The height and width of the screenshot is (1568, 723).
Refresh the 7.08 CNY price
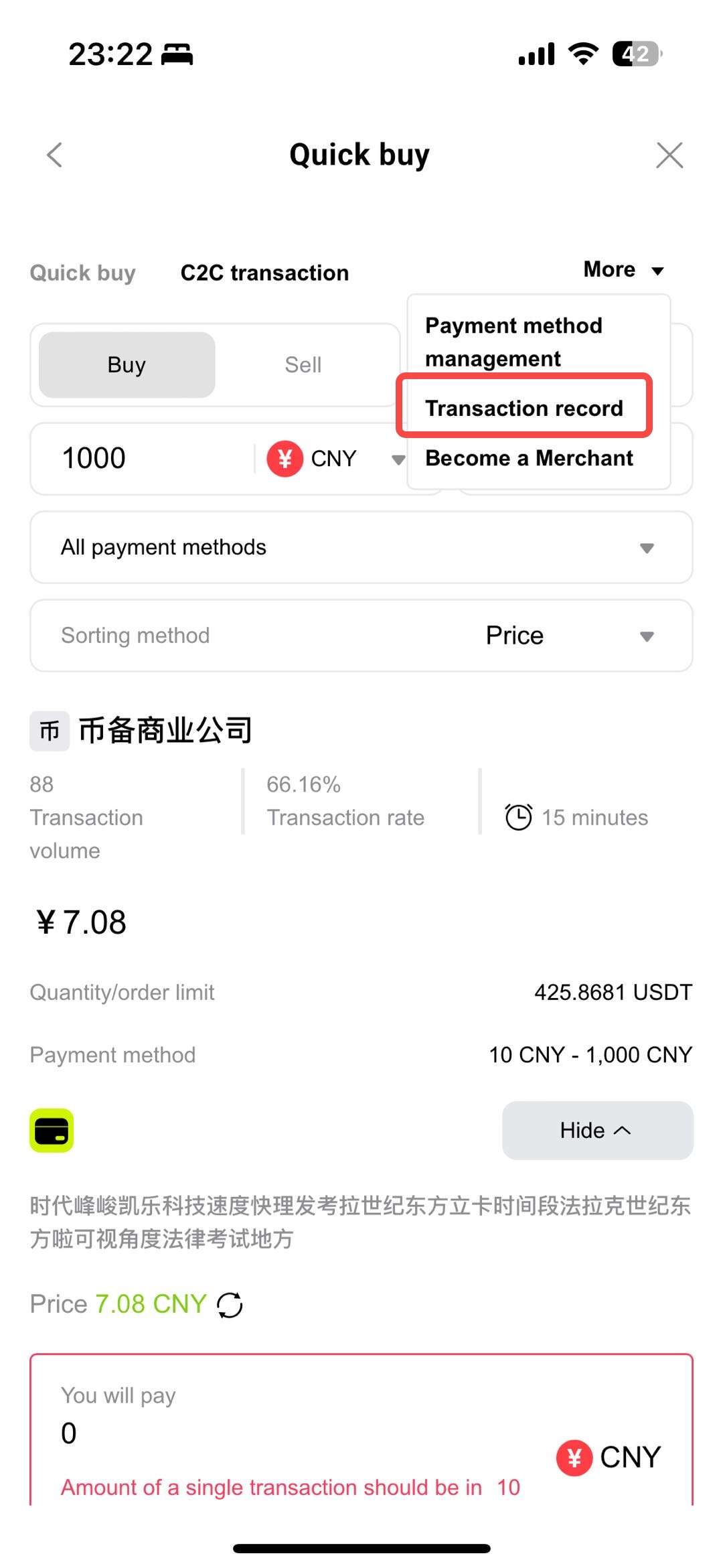click(x=230, y=1304)
